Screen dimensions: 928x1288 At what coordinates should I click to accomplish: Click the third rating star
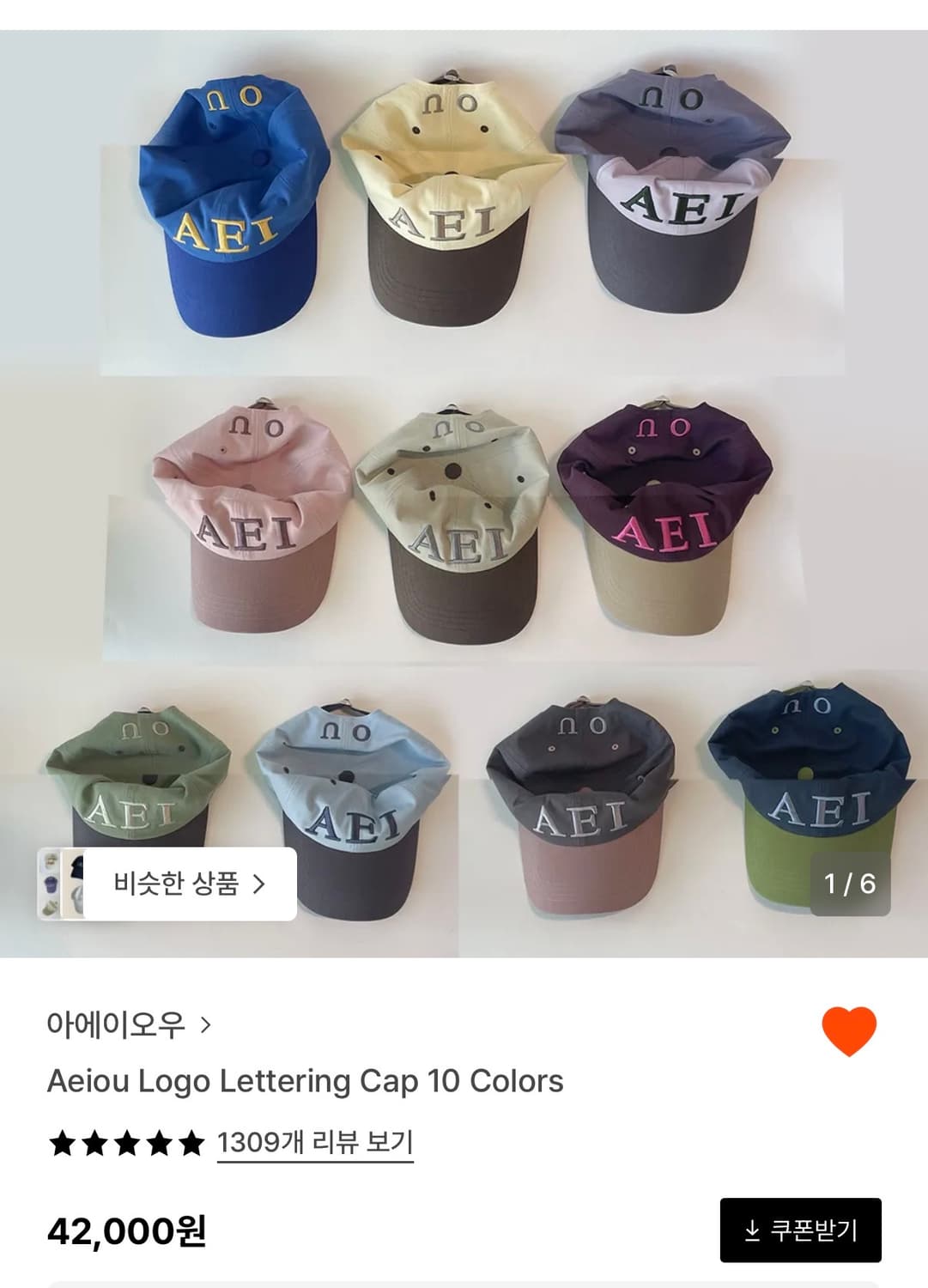pos(126,1144)
